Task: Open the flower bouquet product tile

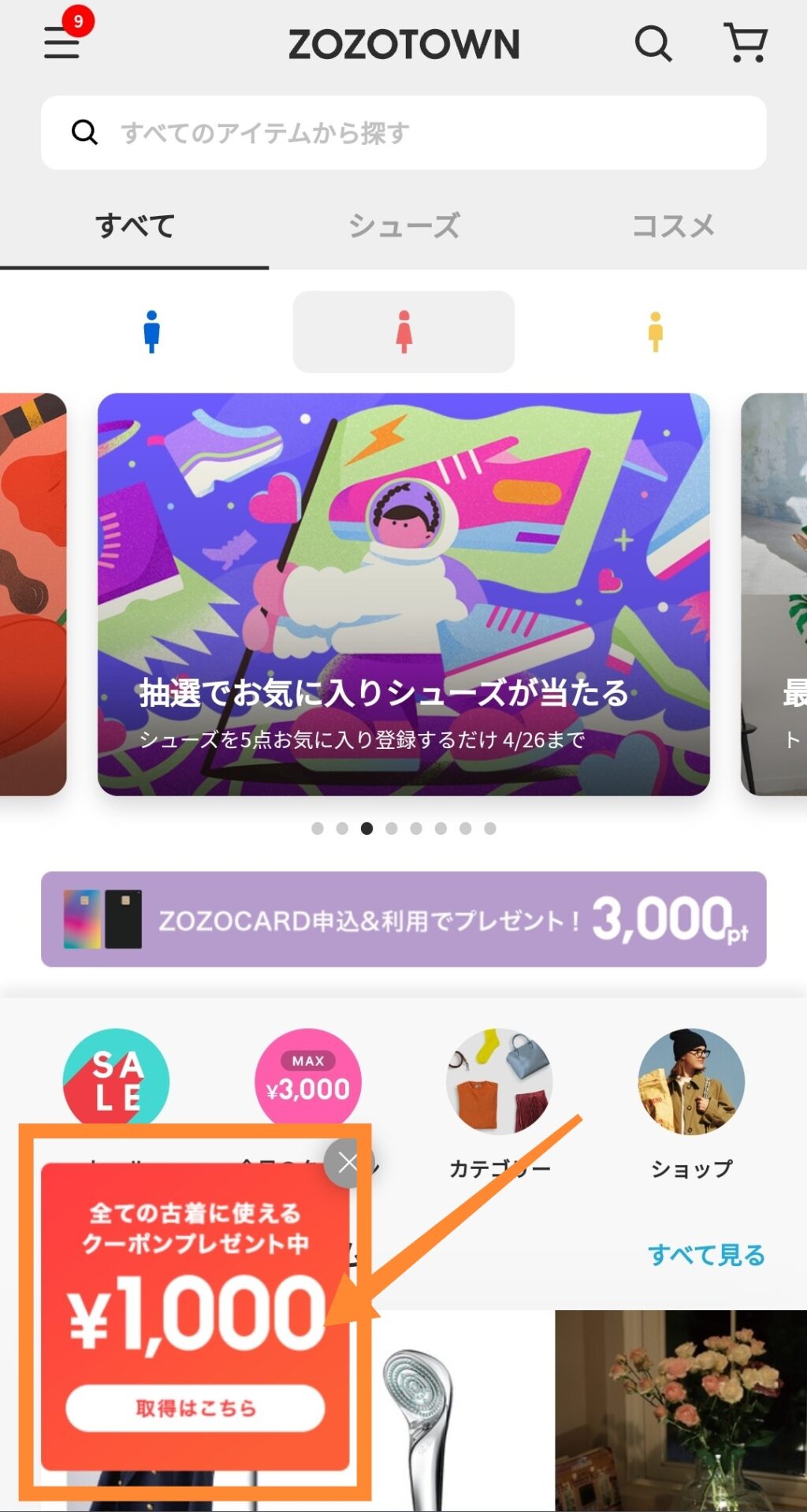Action: pyautogui.click(x=681, y=1410)
